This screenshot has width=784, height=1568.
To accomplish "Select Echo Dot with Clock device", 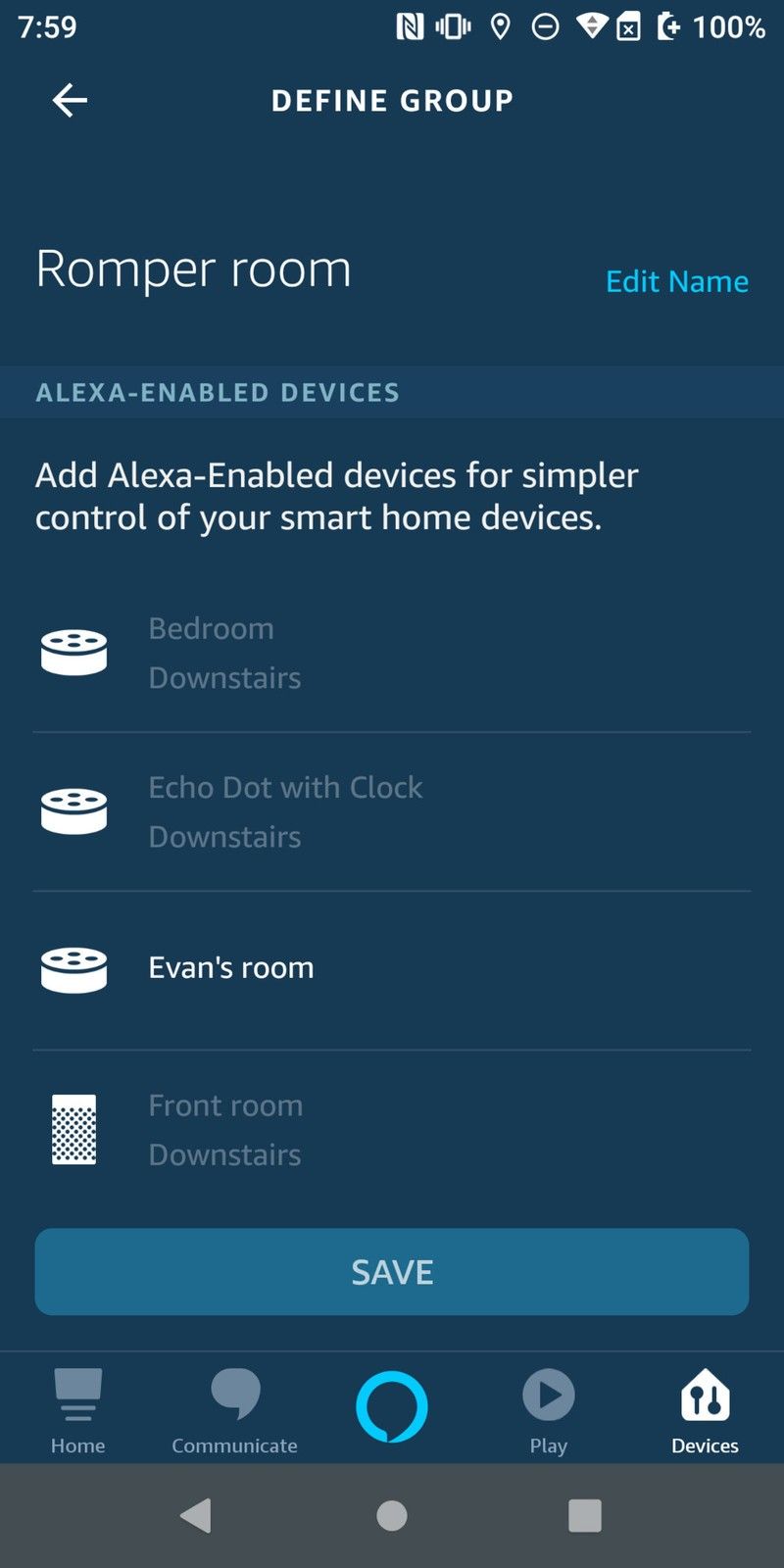I will (392, 810).
